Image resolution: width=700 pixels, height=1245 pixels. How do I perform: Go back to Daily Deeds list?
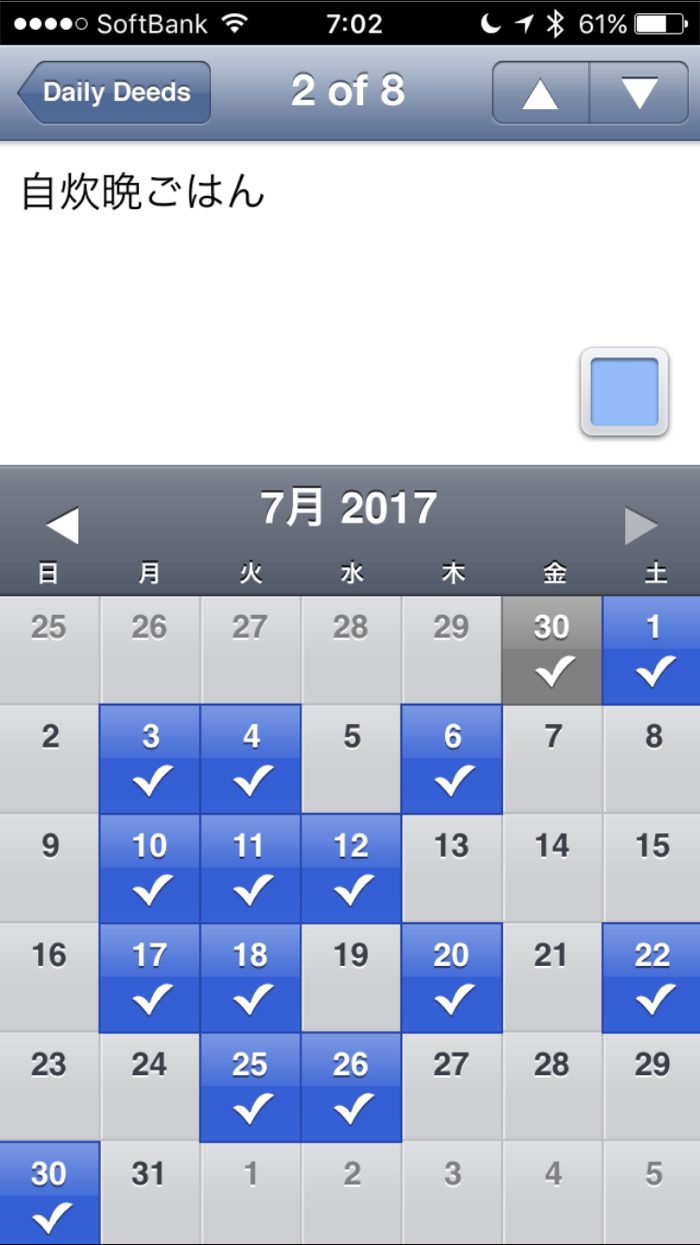pos(115,92)
